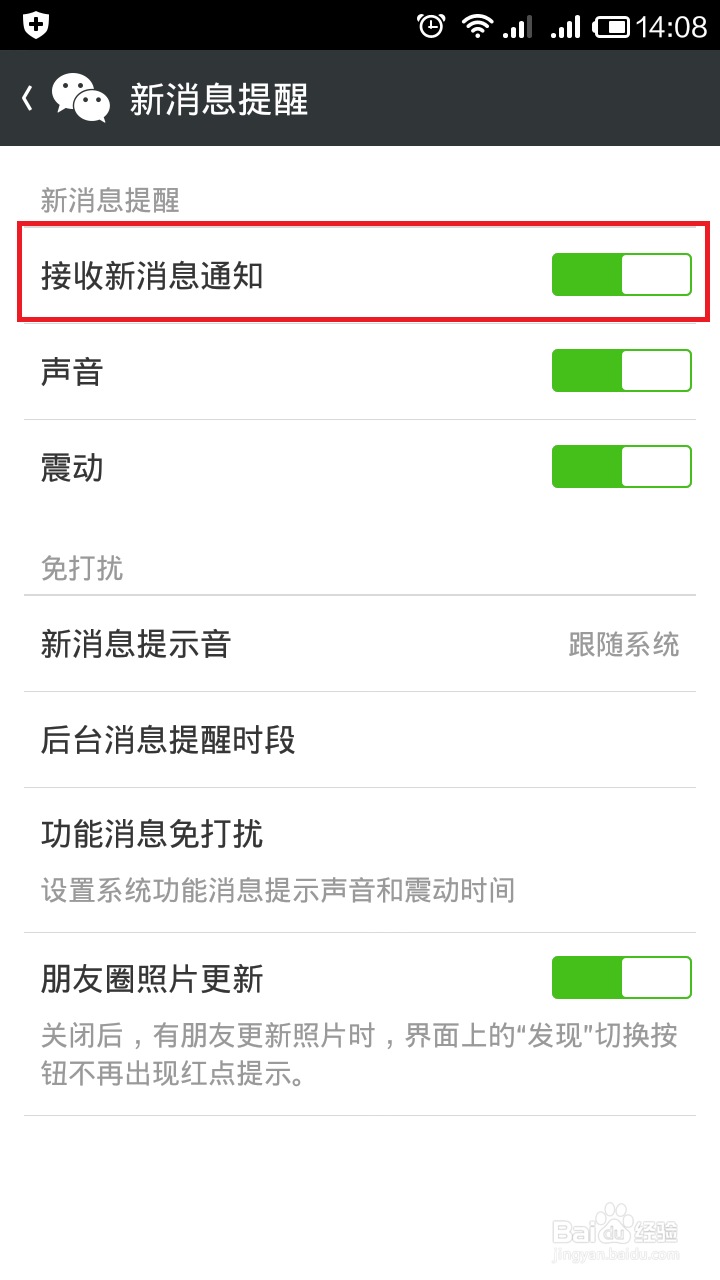Tap the alarm clock icon in status bar
This screenshot has height=1280, width=720.
(430, 27)
